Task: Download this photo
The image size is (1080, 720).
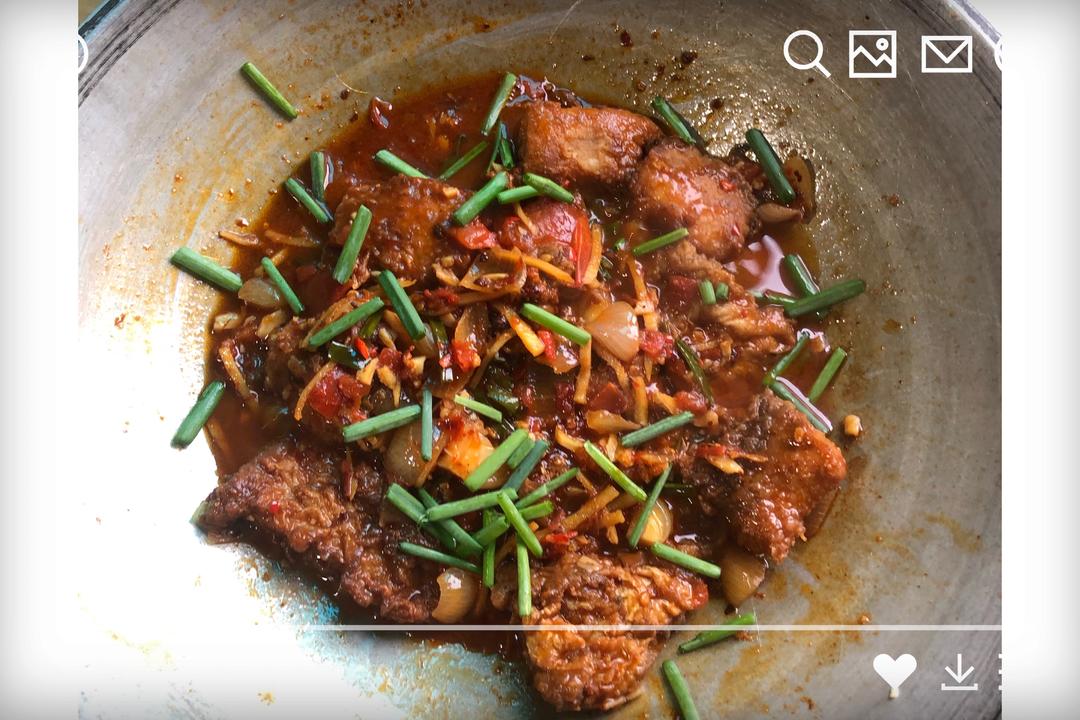Action: coord(959,673)
